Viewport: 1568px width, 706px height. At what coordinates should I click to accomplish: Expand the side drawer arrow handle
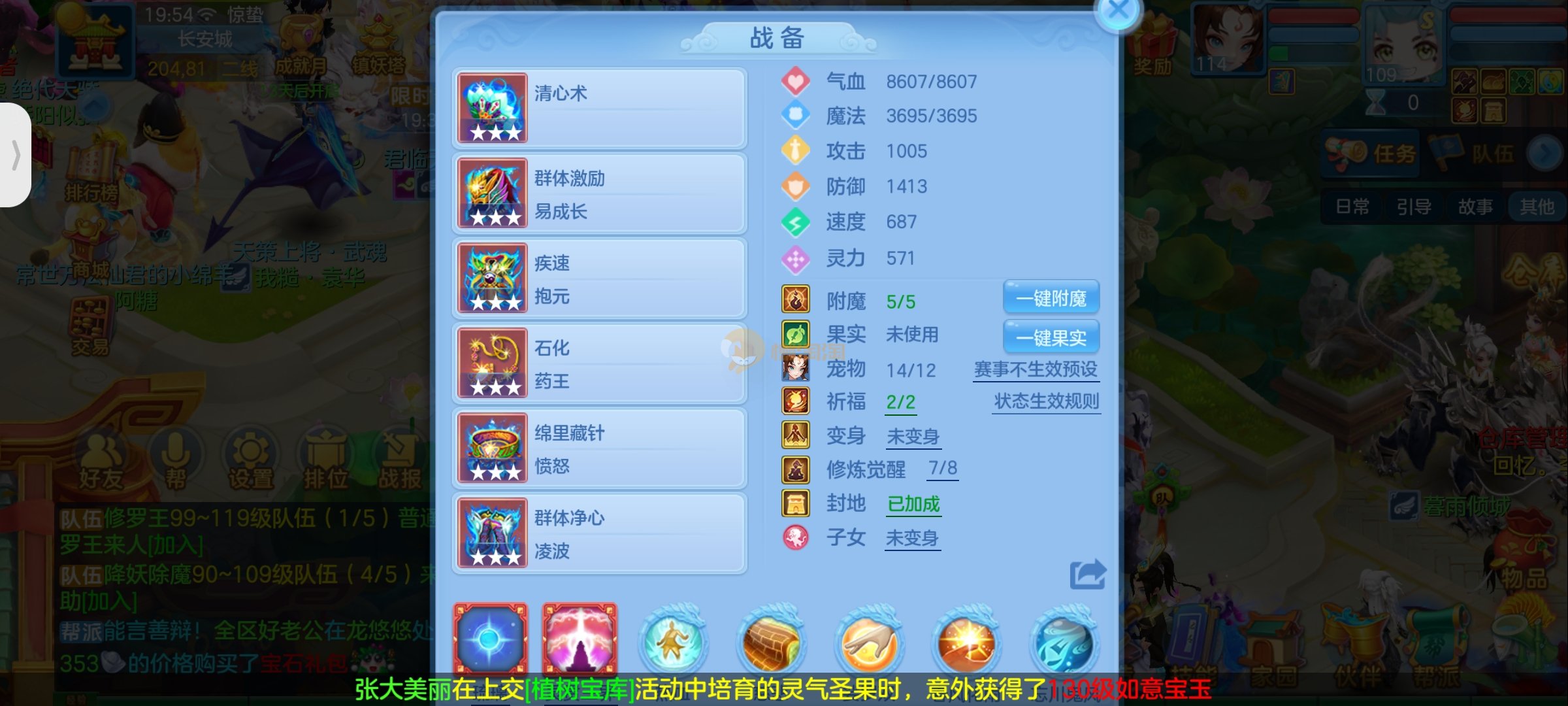16,156
